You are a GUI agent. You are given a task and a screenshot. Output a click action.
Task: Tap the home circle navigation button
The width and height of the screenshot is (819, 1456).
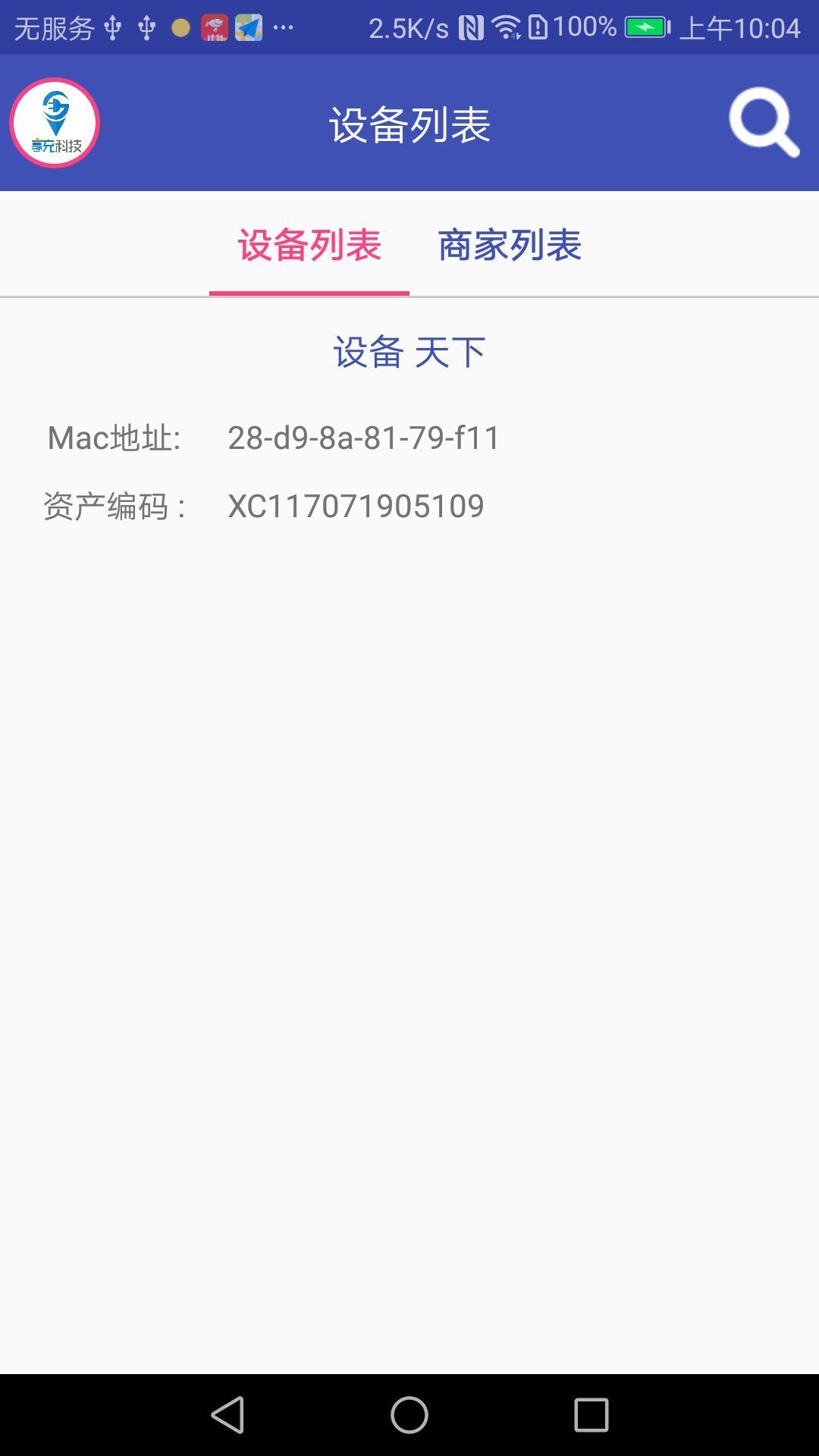[x=409, y=1414]
